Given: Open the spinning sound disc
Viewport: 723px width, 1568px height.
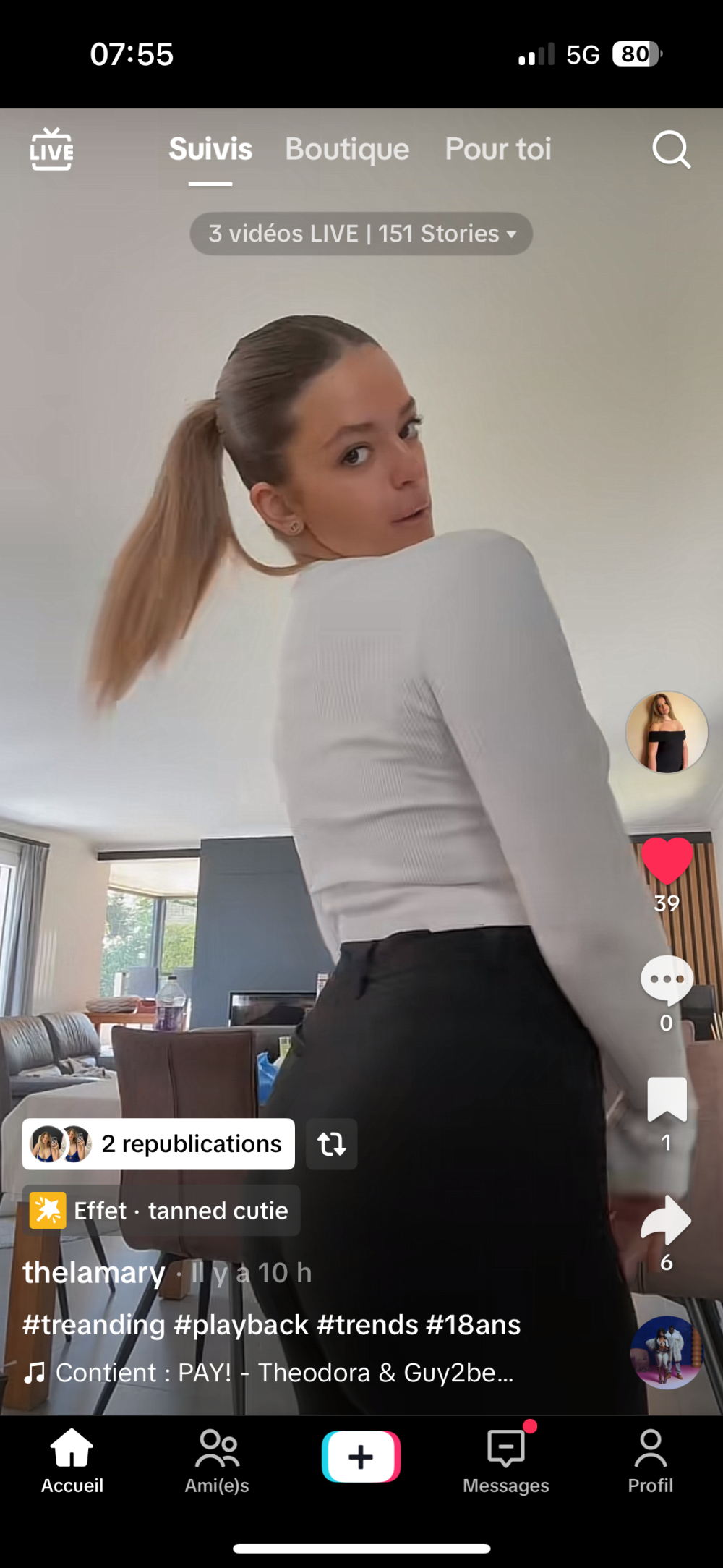Looking at the screenshot, I should pos(666,1352).
